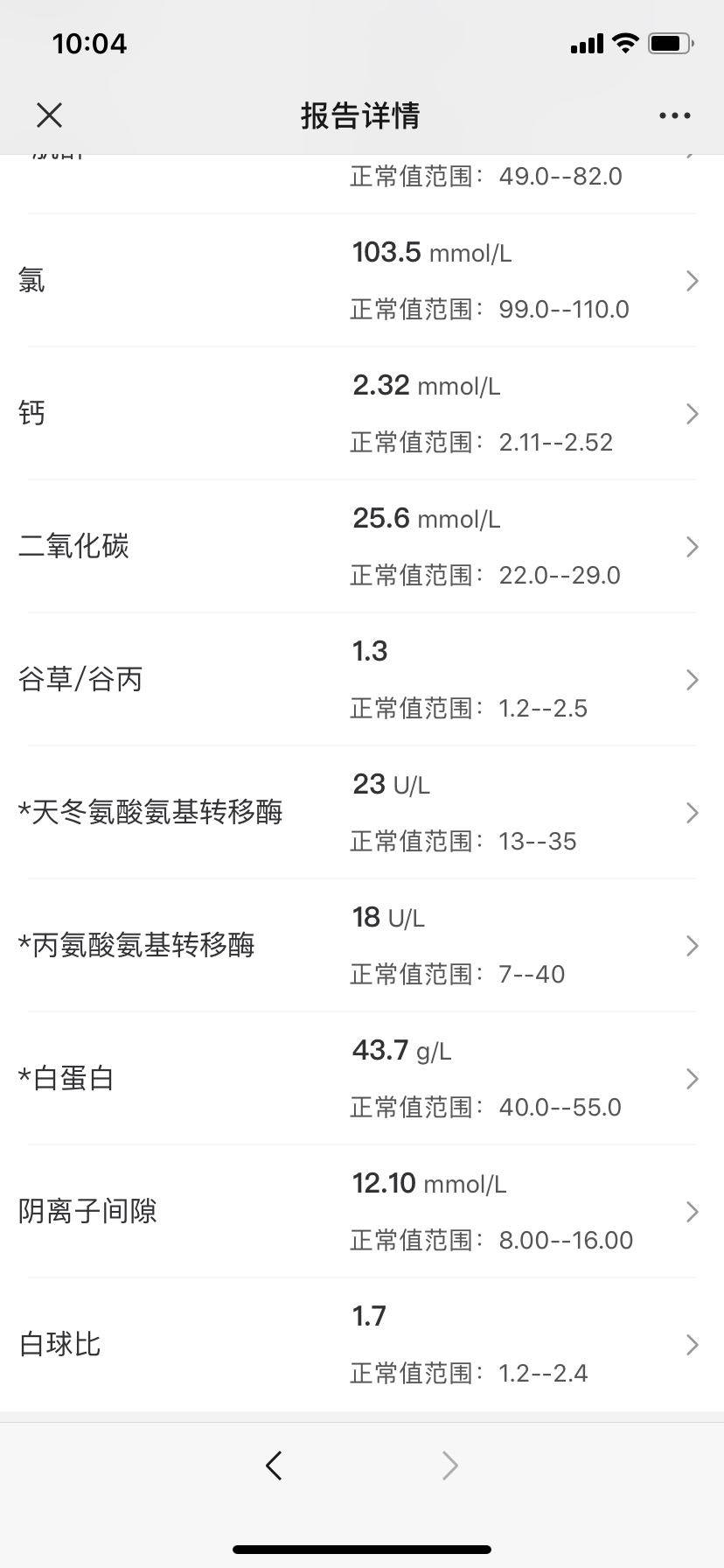The height and width of the screenshot is (1568, 724).
Task: Open 阴离子间隙 result details
Action: [362, 1212]
